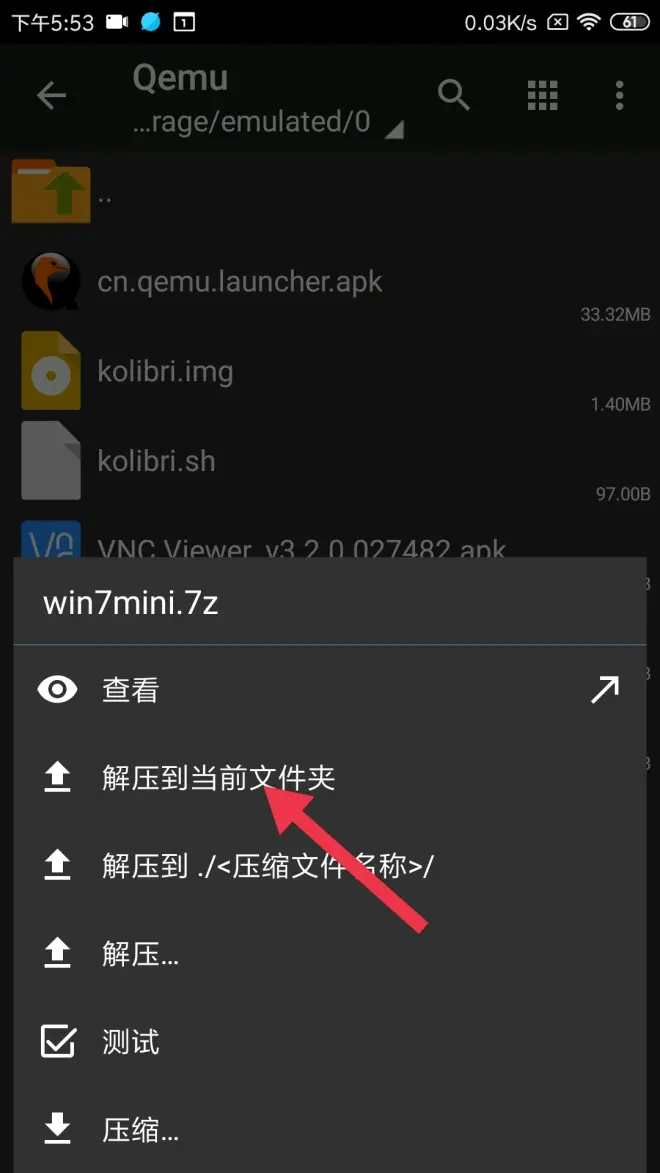The width and height of the screenshot is (660, 1173).
Task: Select 查看 to view the archive
Action: (130, 690)
